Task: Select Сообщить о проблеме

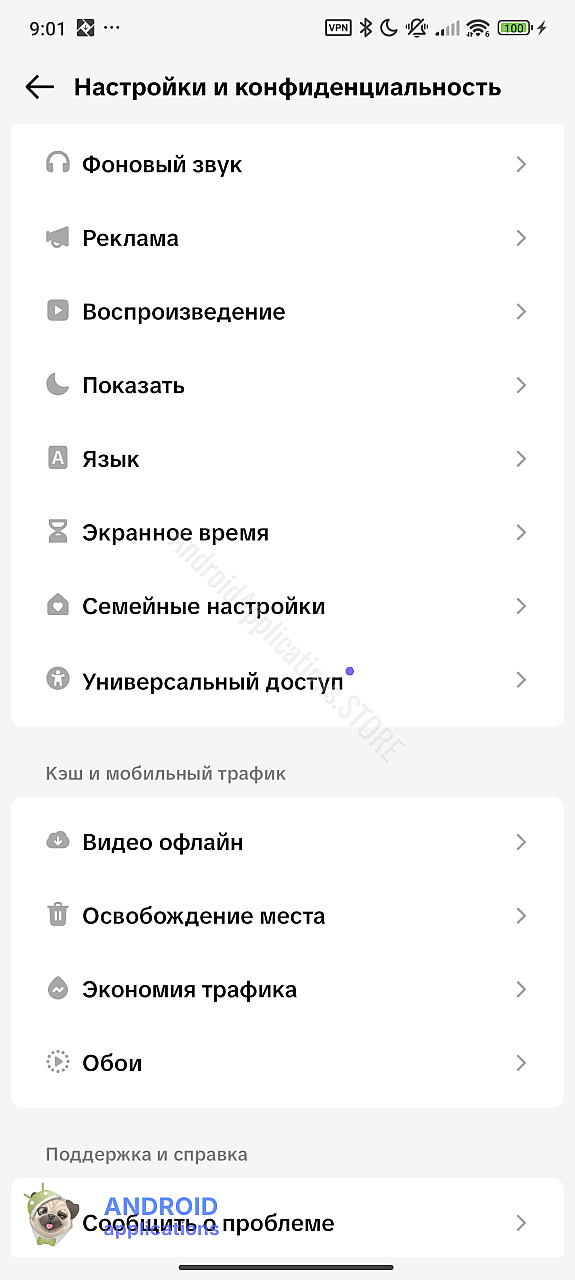Action: (287, 1223)
